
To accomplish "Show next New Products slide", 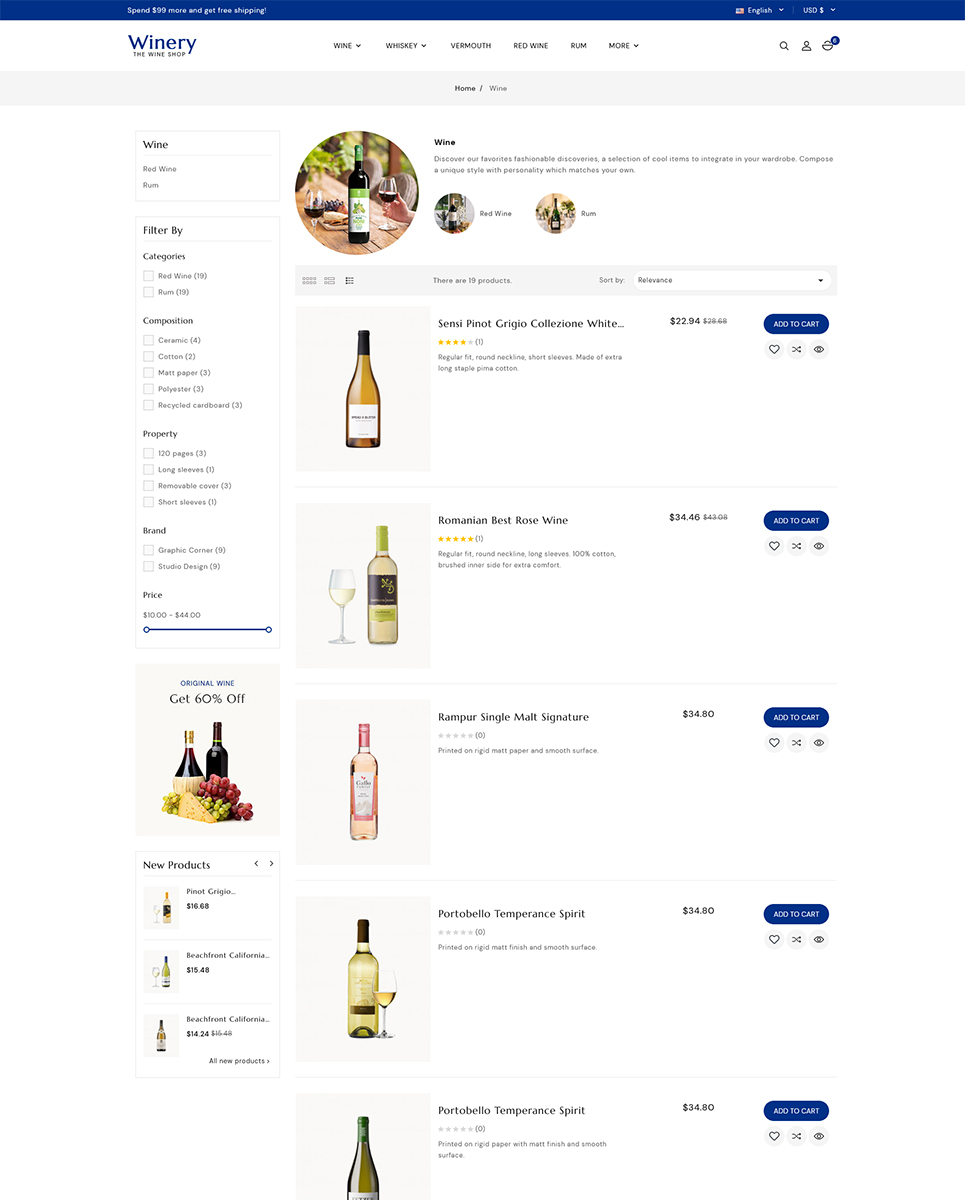I will pos(271,863).
